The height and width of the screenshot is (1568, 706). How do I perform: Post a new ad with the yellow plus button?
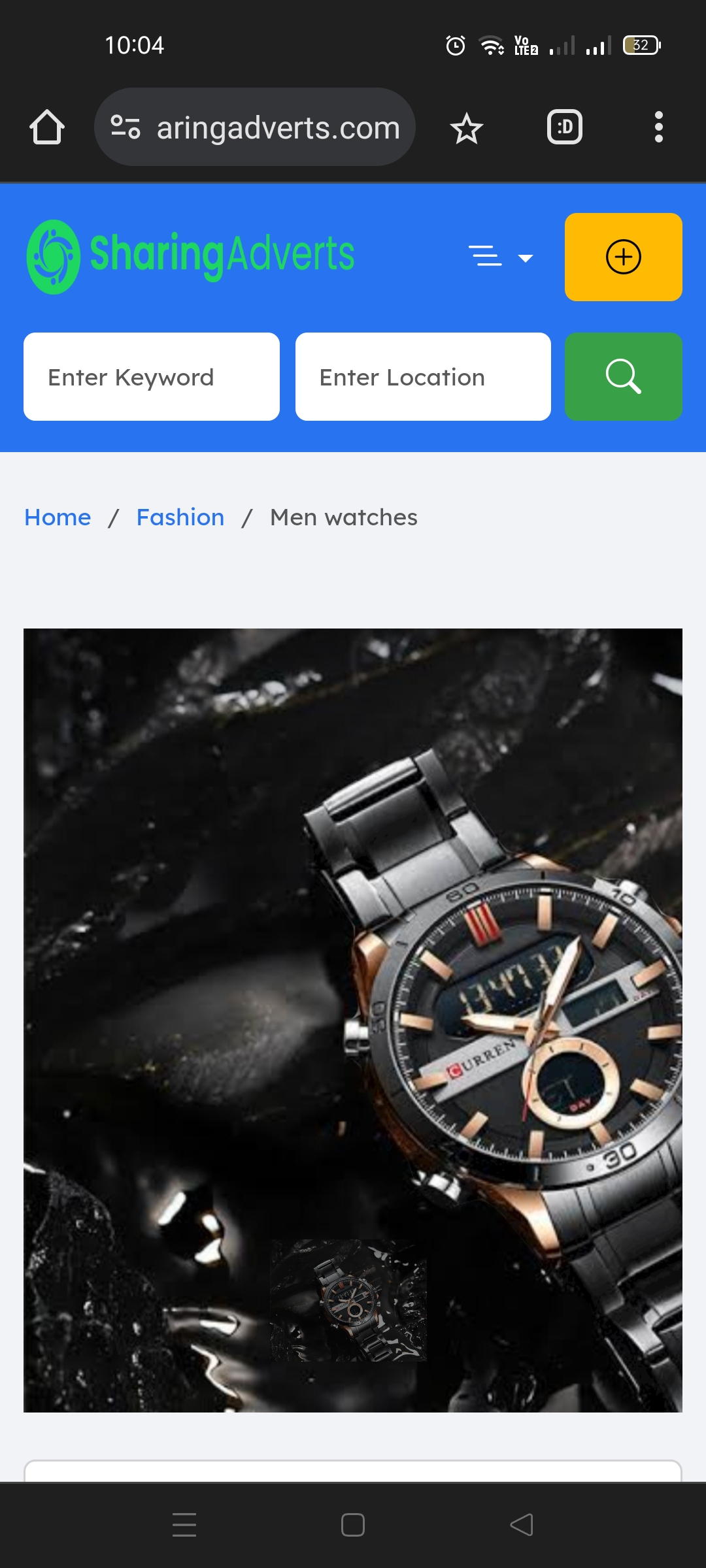[623, 257]
